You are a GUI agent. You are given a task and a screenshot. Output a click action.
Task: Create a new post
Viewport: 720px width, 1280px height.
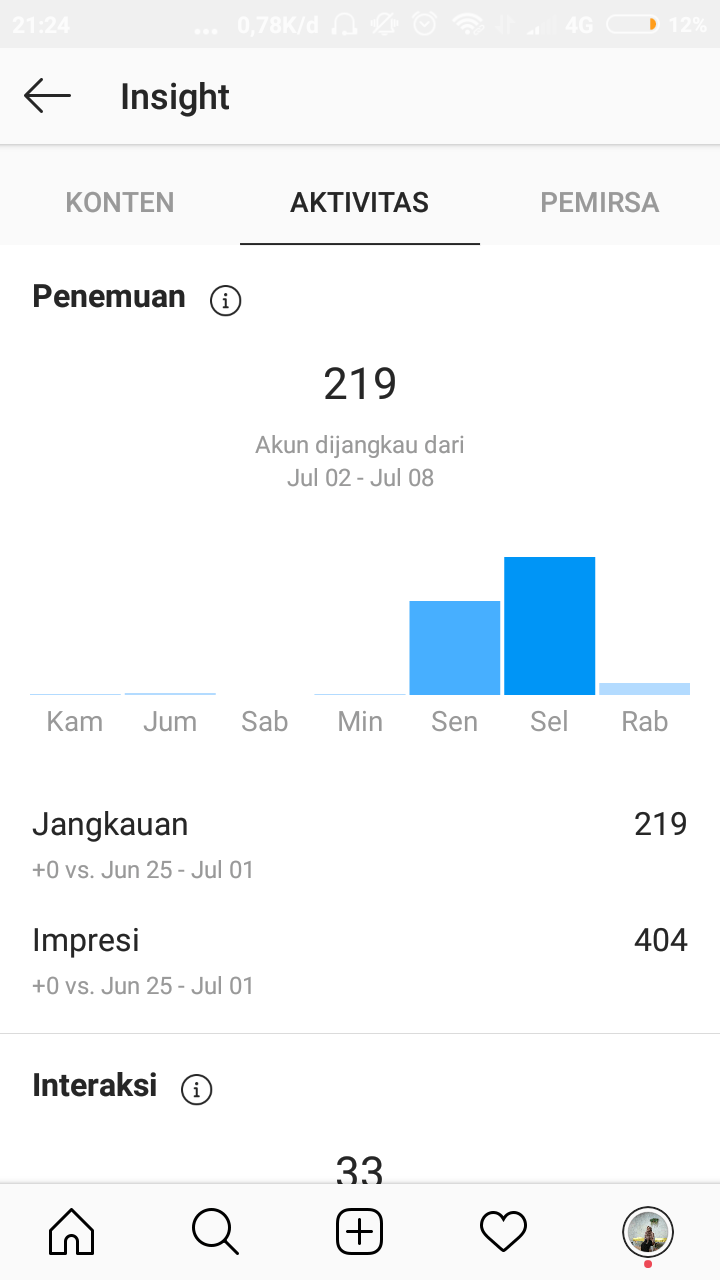tap(359, 1231)
